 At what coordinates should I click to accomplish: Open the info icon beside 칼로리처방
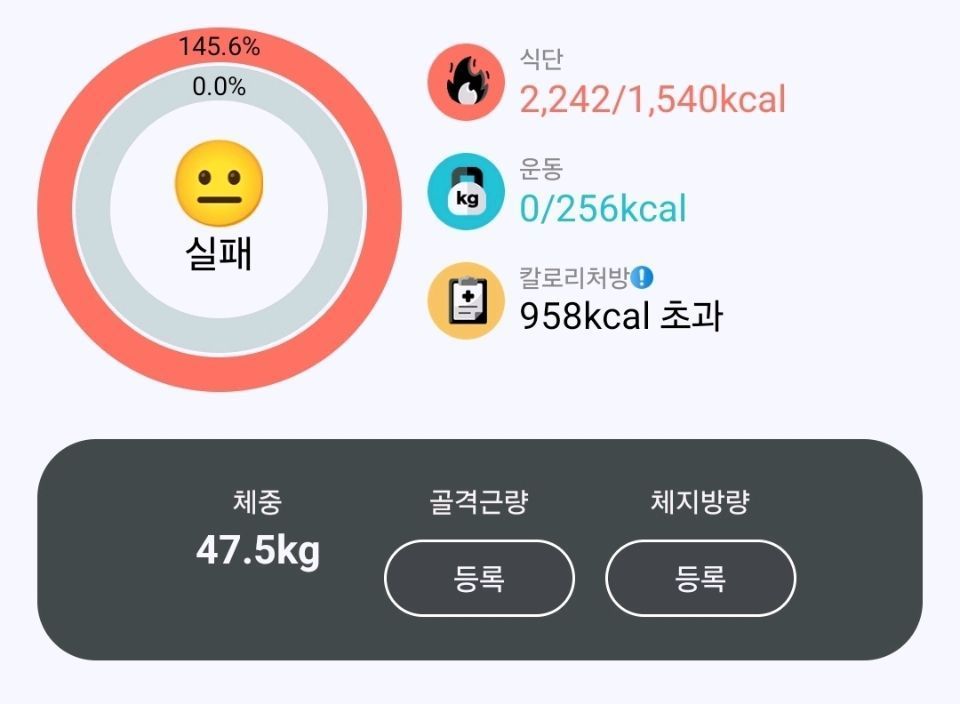click(x=643, y=277)
